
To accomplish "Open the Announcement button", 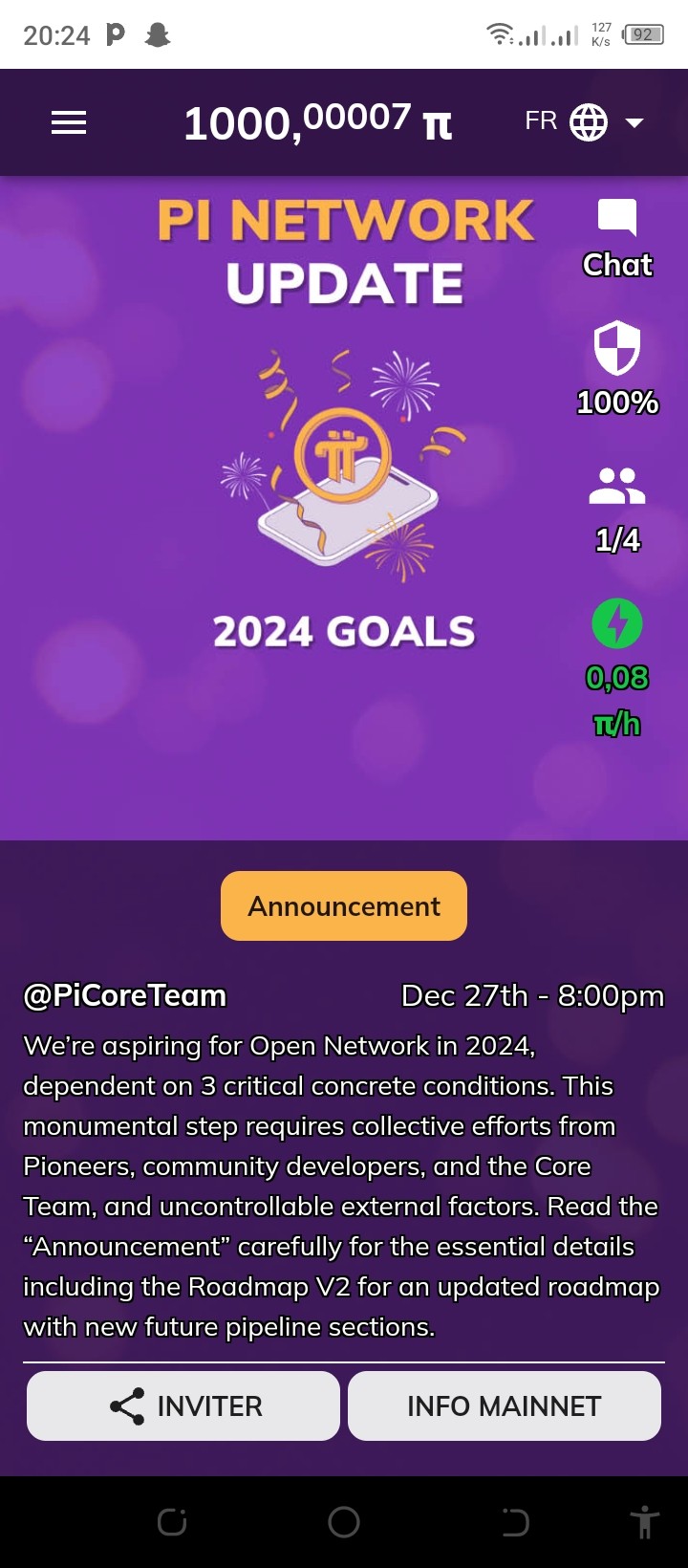I will [x=344, y=905].
